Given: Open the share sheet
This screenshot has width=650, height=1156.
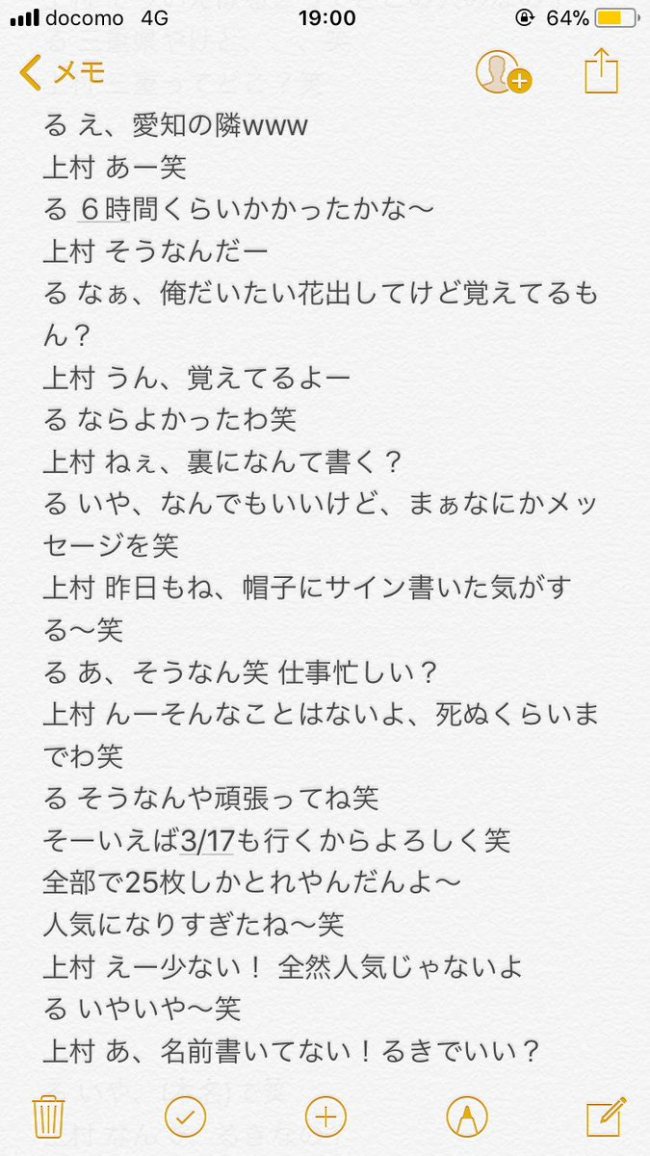Looking at the screenshot, I should coord(601,71).
